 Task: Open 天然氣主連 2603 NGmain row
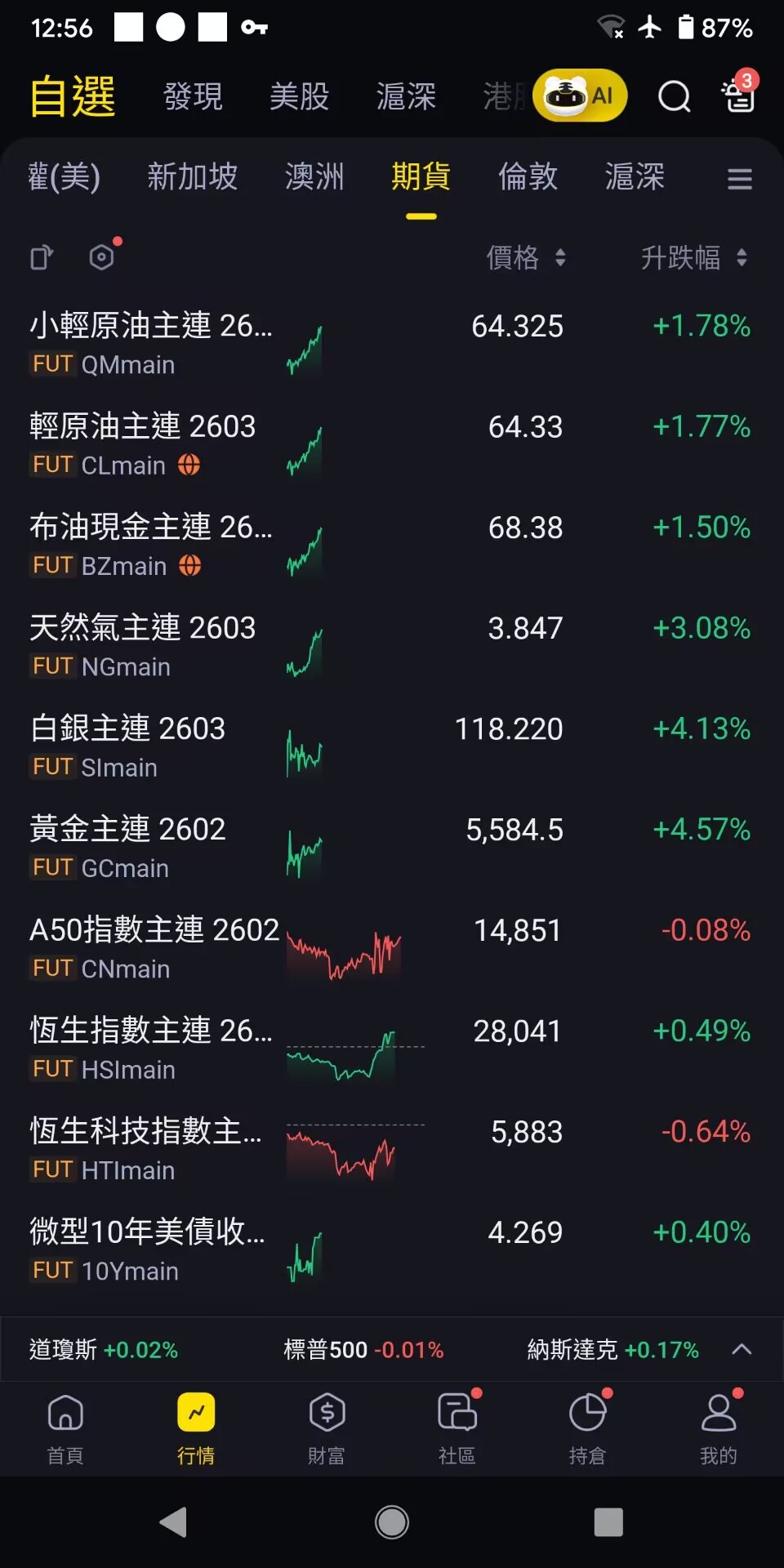coord(392,647)
